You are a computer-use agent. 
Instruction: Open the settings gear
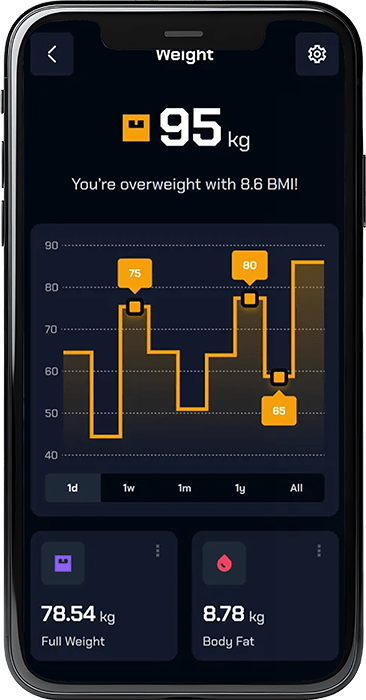pyautogui.click(x=317, y=54)
